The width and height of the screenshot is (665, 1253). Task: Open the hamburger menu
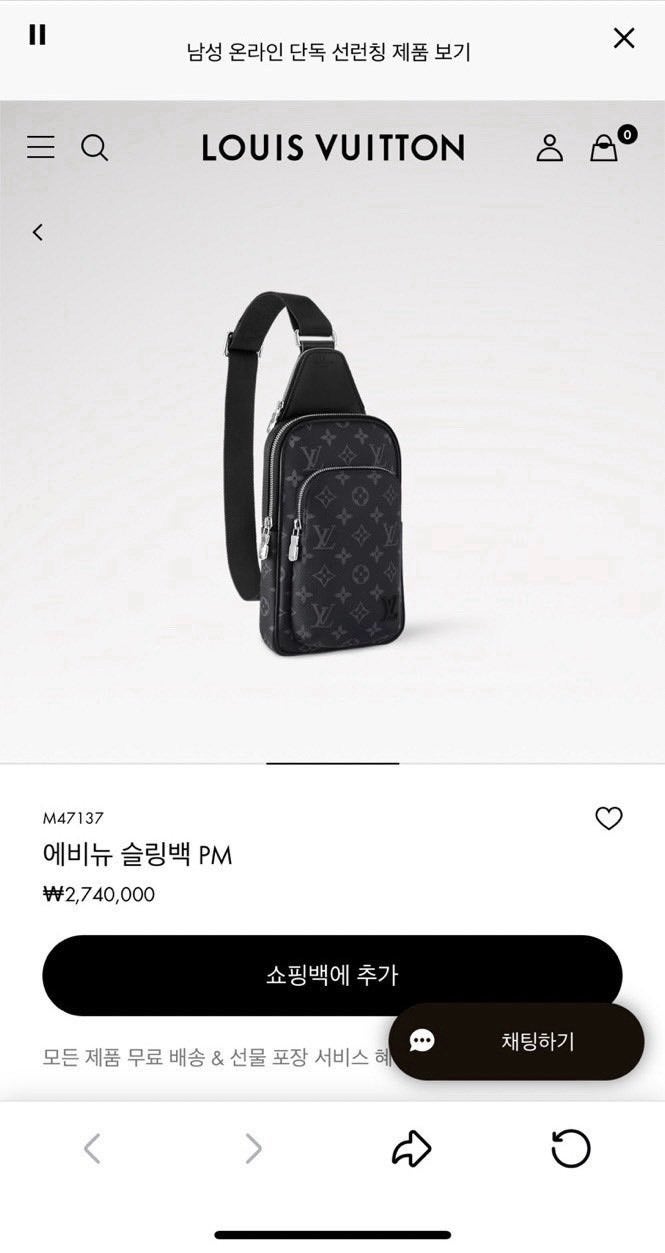41,148
